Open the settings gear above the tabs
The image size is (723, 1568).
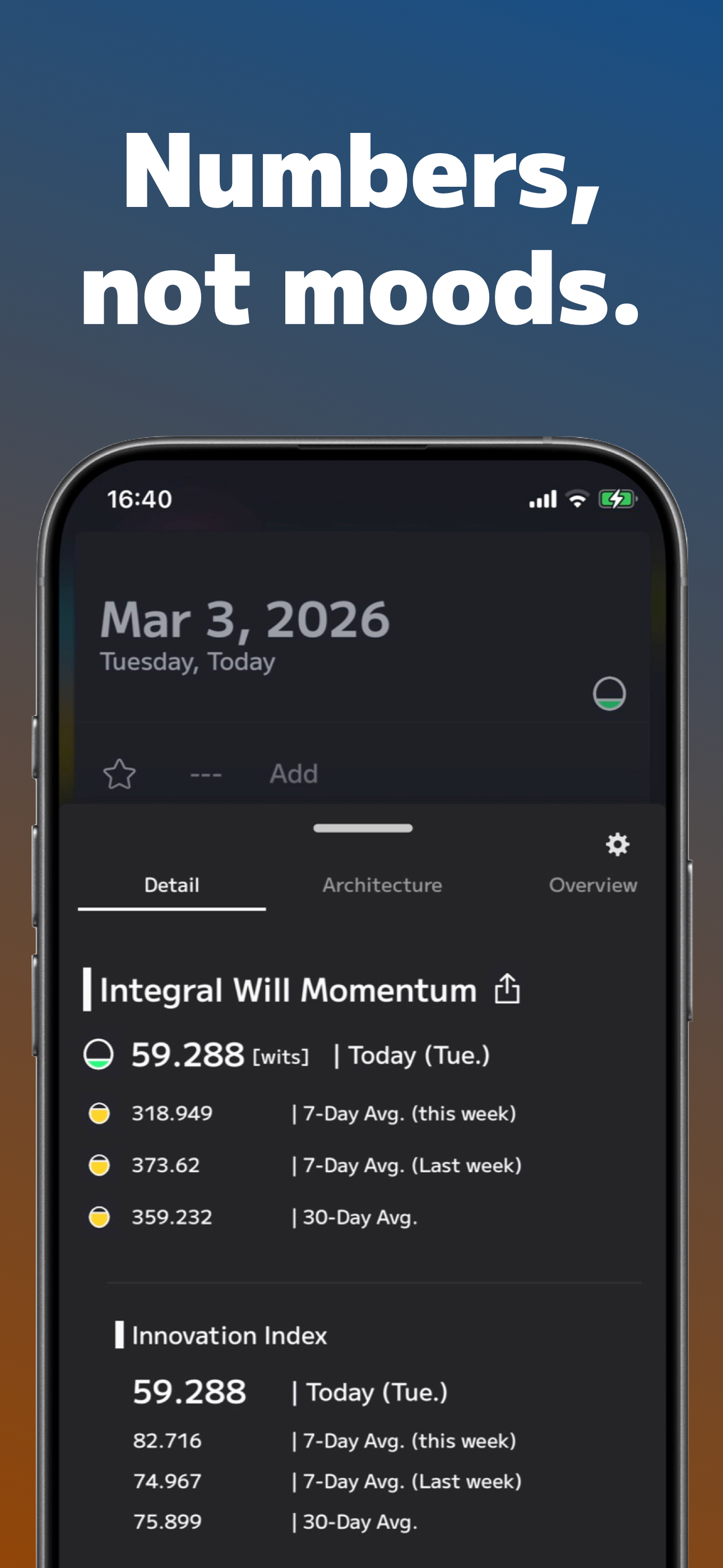(617, 845)
